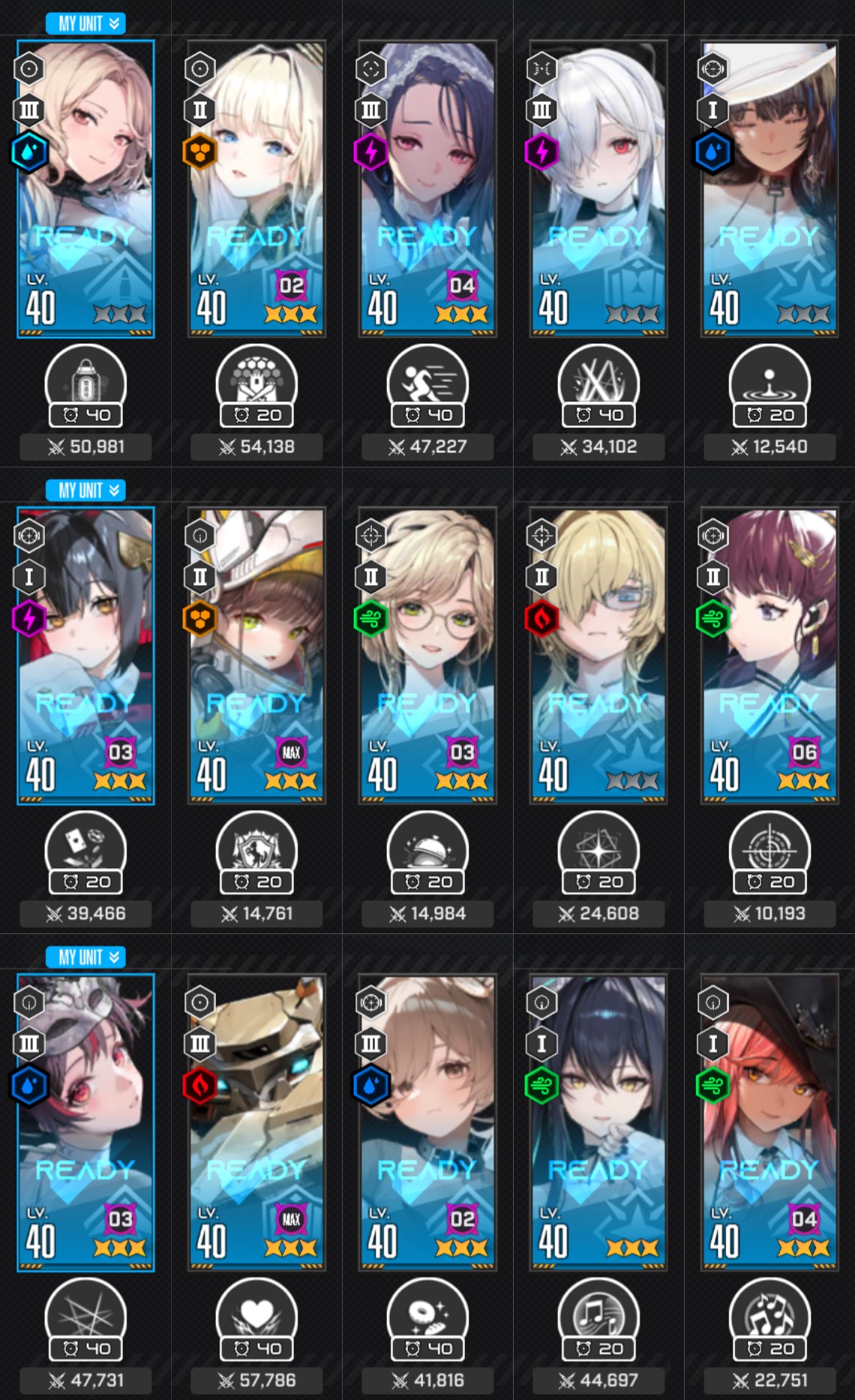Choose the unit card with power 12,540
855x1400 pixels.
769,189
